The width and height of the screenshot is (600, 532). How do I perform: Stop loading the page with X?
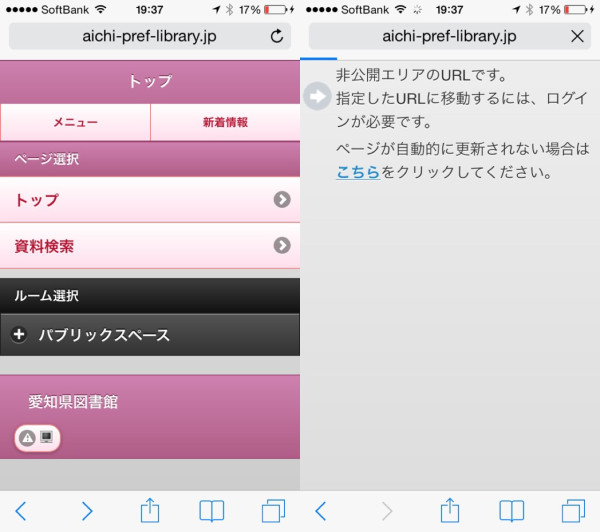coord(577,36)
